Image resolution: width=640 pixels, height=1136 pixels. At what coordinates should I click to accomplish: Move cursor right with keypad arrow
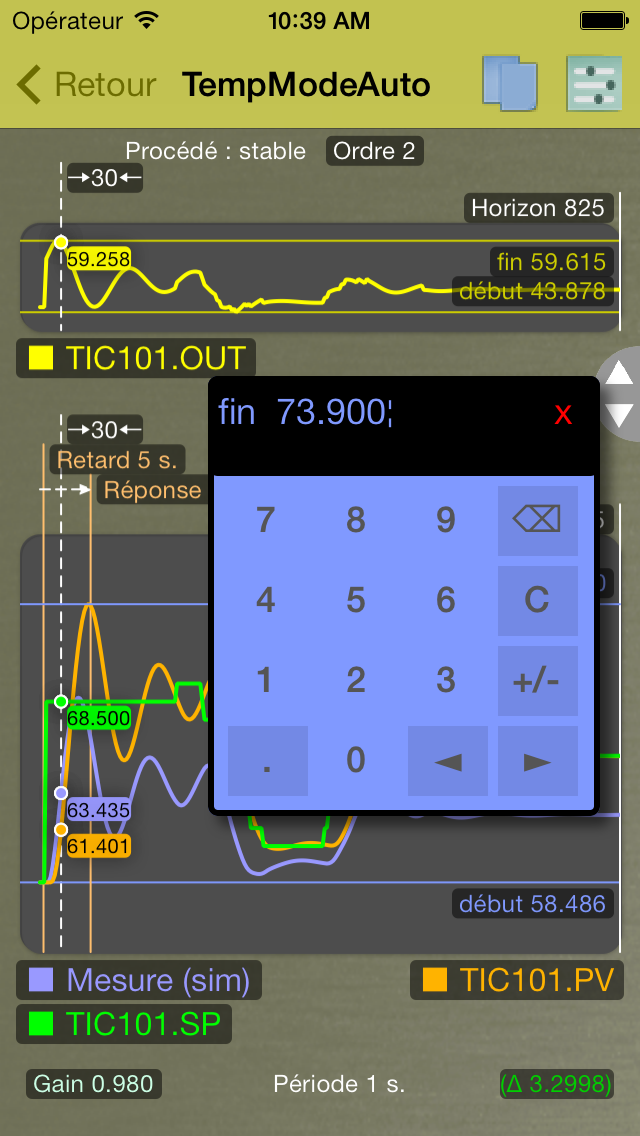[537, 760]
